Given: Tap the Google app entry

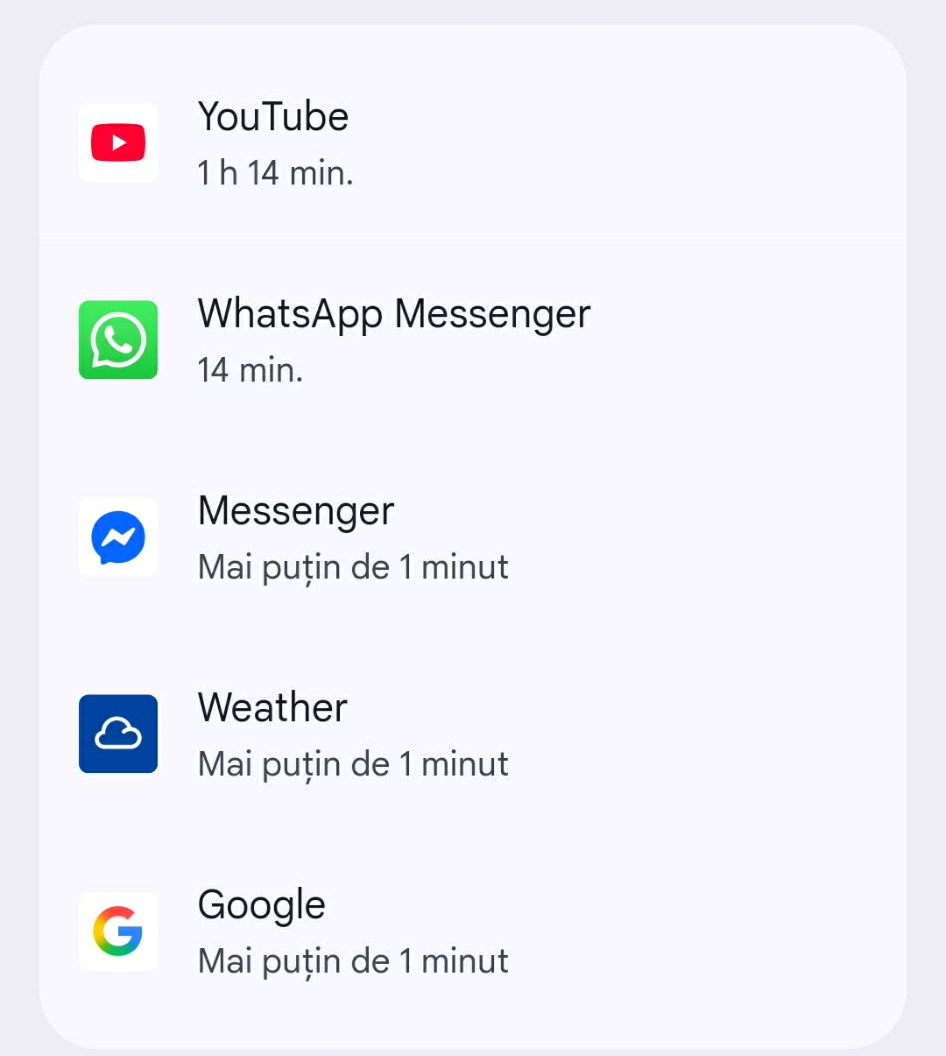Looking at the screenshot, I should click(472, 931).
